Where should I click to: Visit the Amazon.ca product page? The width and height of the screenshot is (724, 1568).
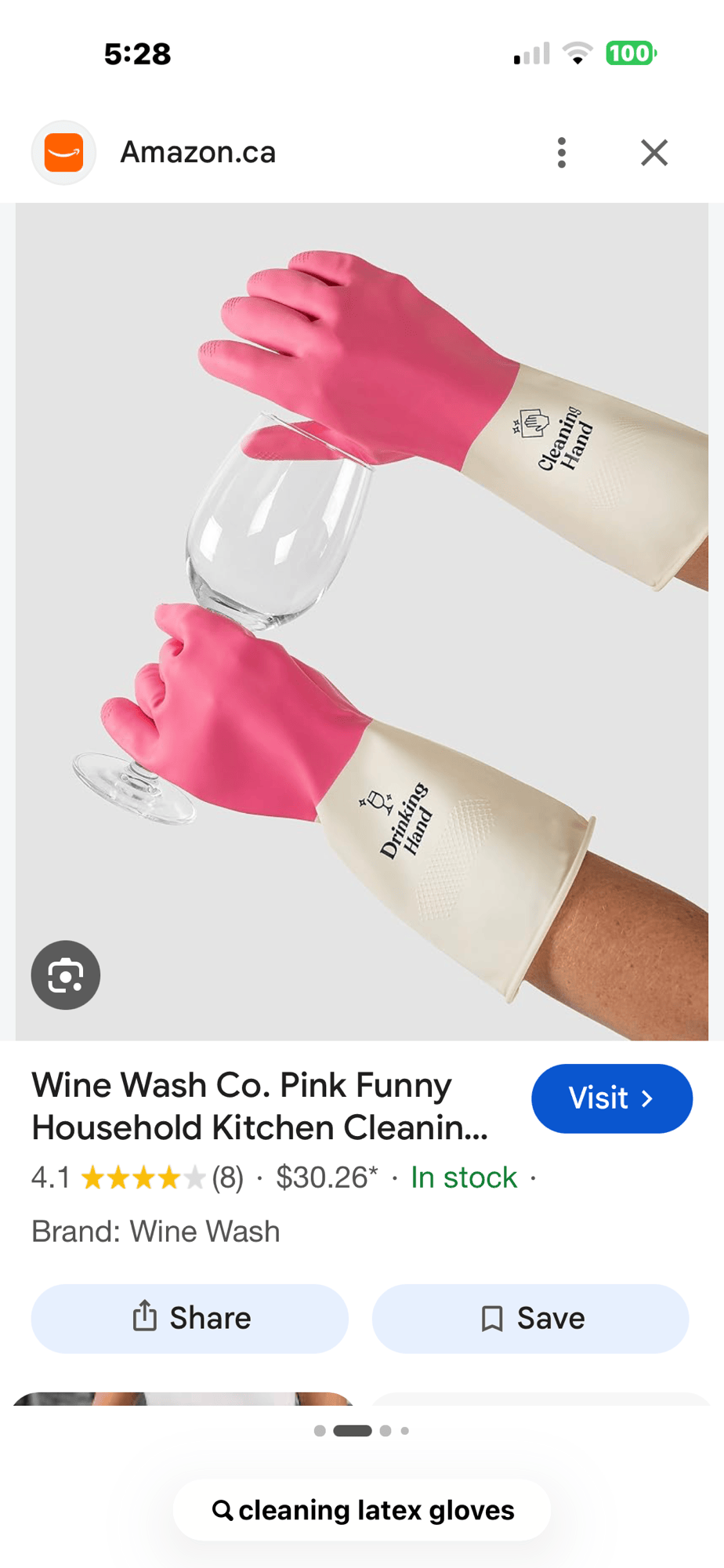[x=612, y=1098]
